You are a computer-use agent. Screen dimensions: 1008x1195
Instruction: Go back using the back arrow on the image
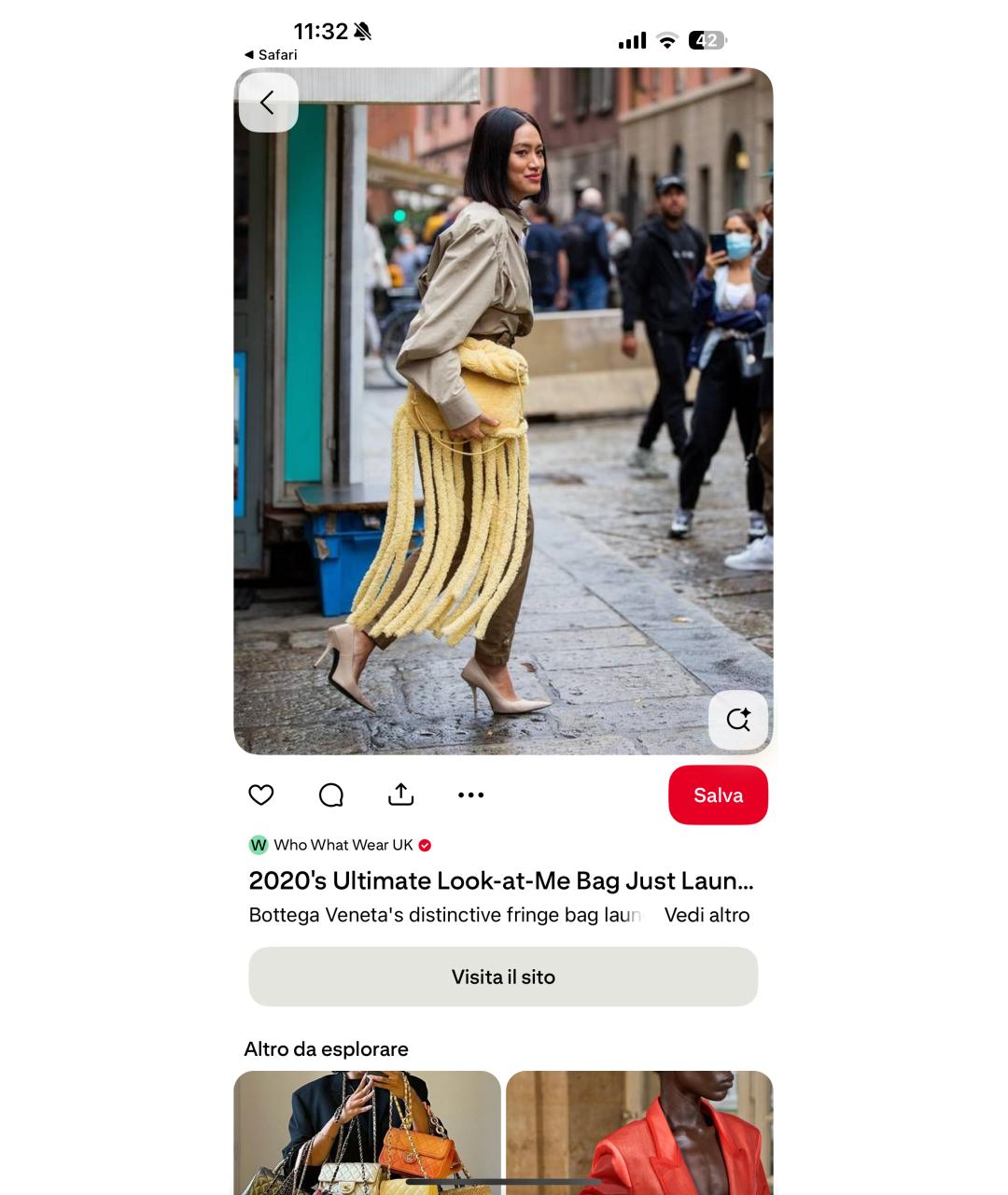[x=268, y=102]
